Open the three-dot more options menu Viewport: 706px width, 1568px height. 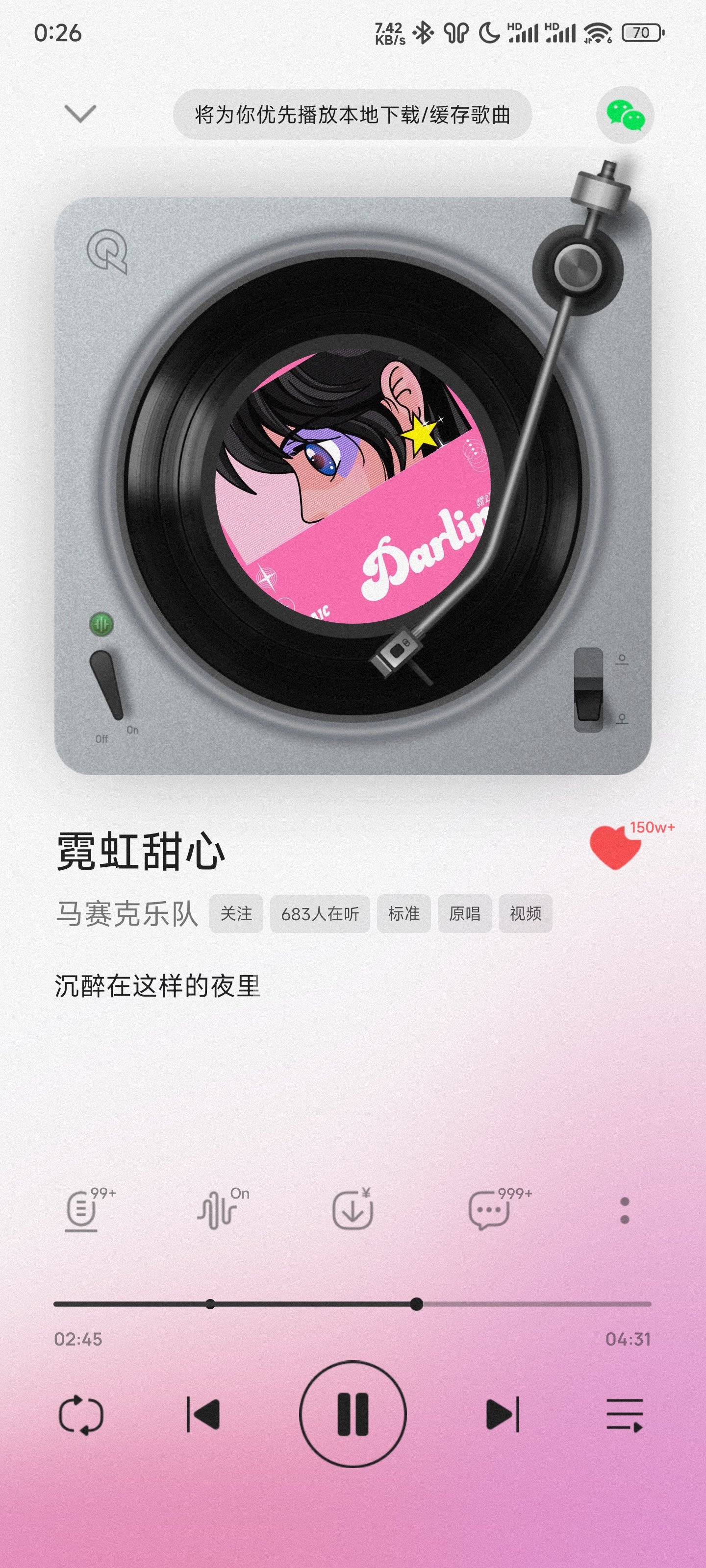625,1210
